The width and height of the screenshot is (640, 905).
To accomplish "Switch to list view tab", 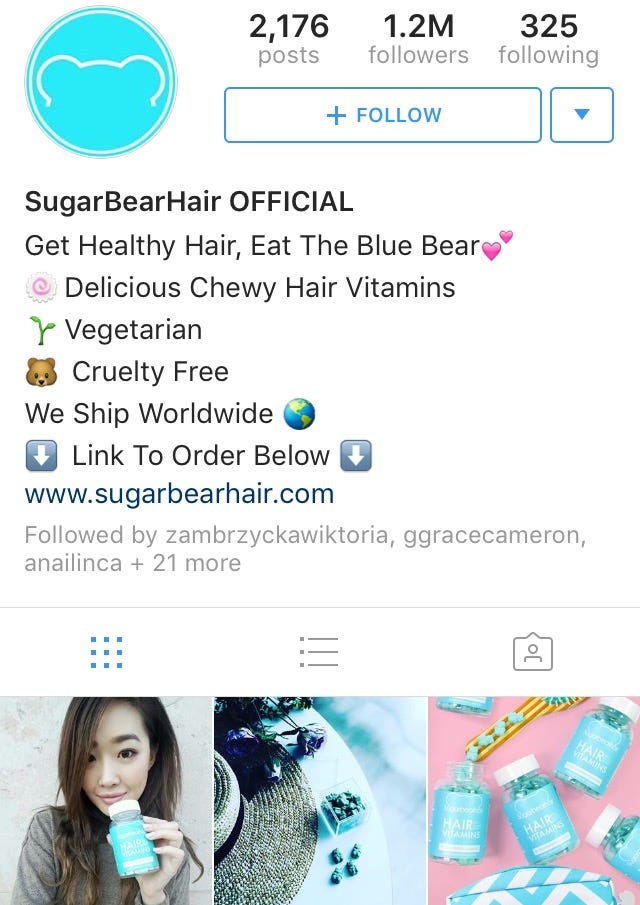I will tap(319, 652).
